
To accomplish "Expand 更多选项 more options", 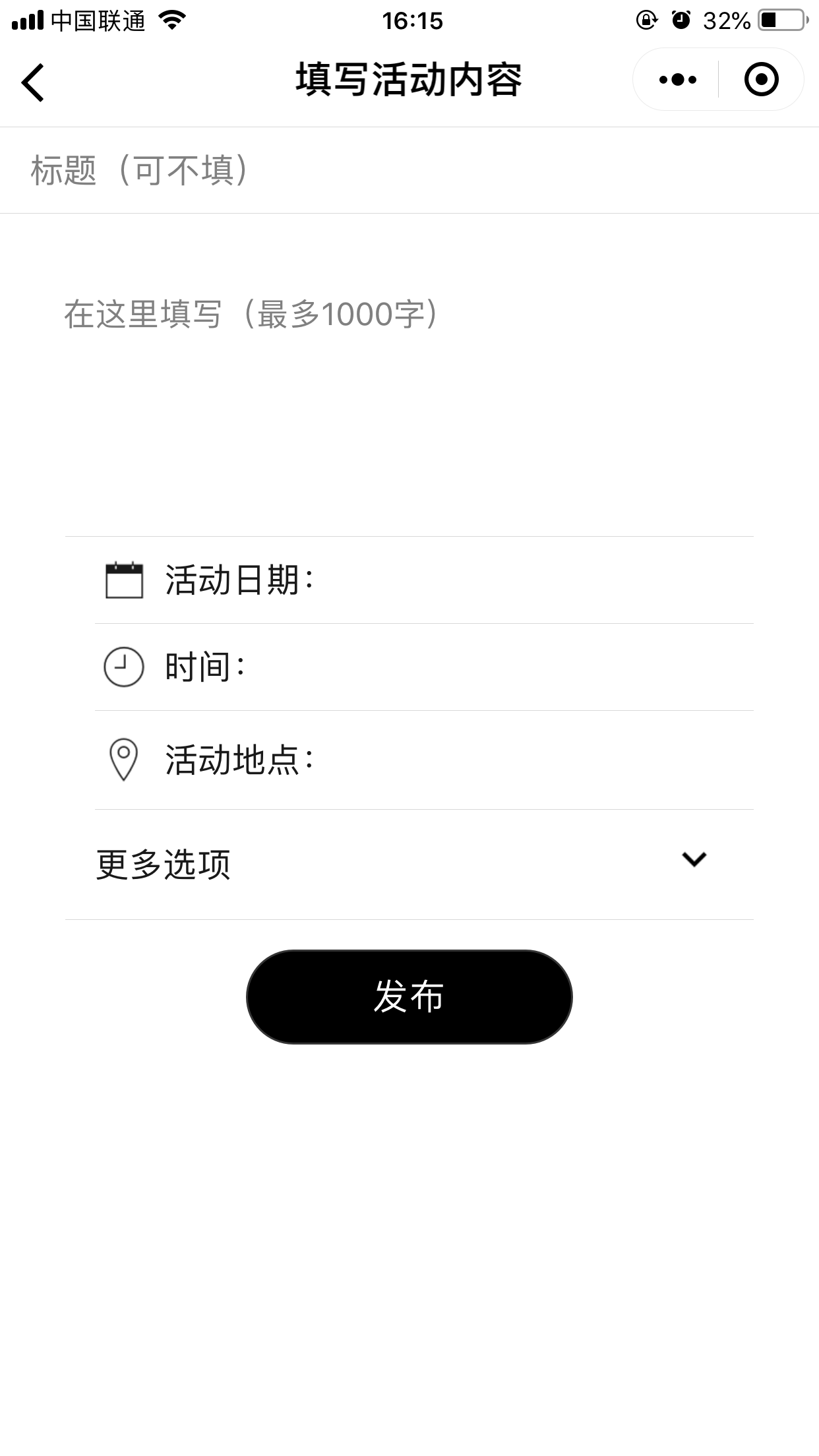I will pyautogui.click(x=409, y=864).
